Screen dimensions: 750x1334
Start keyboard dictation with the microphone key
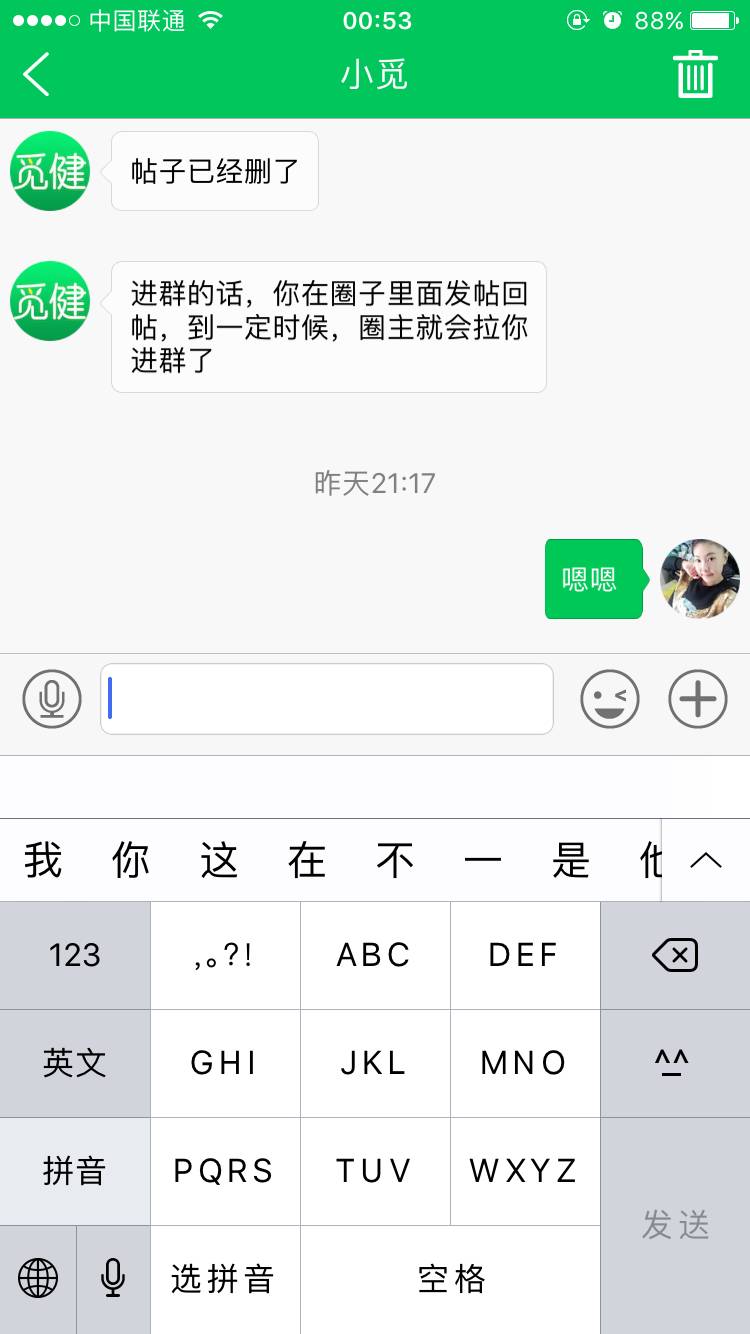pos(113,1278)
